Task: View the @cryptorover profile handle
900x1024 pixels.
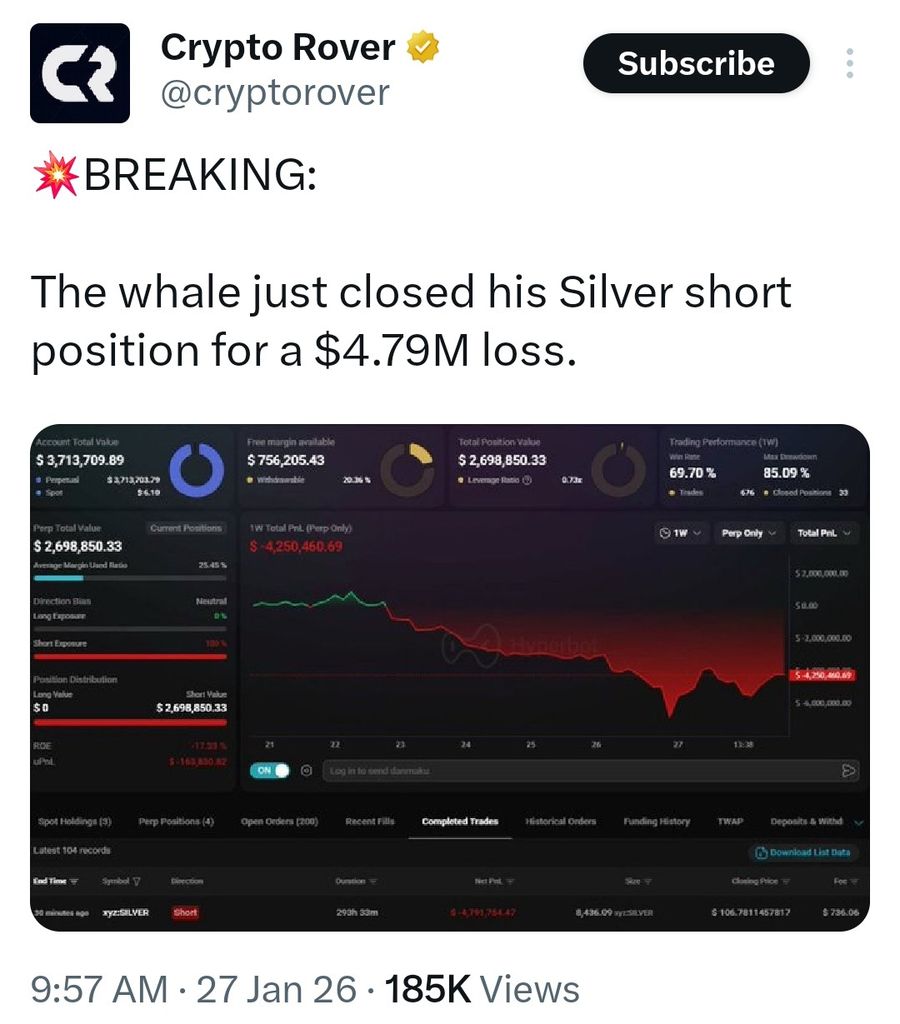Action: [x=275, y=93]
